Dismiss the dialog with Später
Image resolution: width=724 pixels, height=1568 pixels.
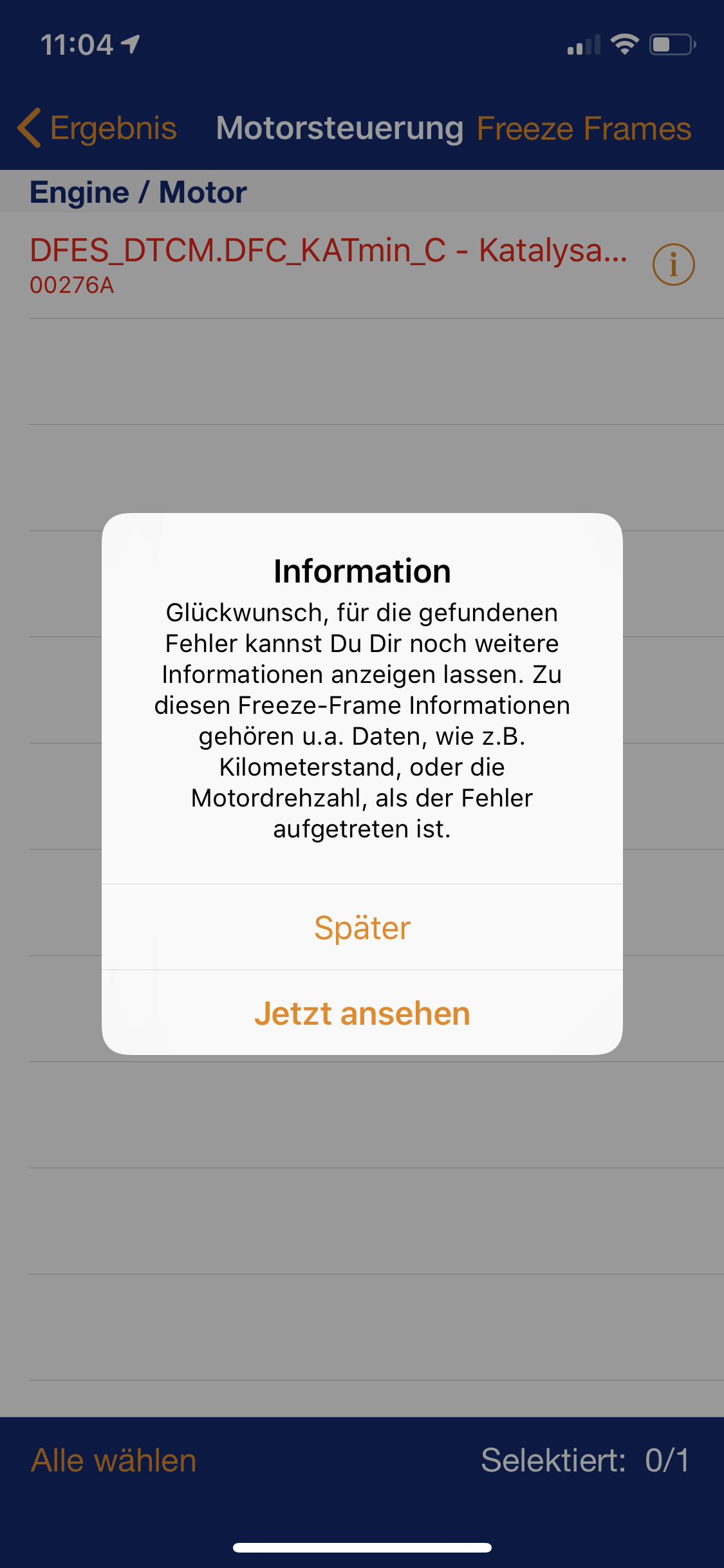(x=362, y=928)
